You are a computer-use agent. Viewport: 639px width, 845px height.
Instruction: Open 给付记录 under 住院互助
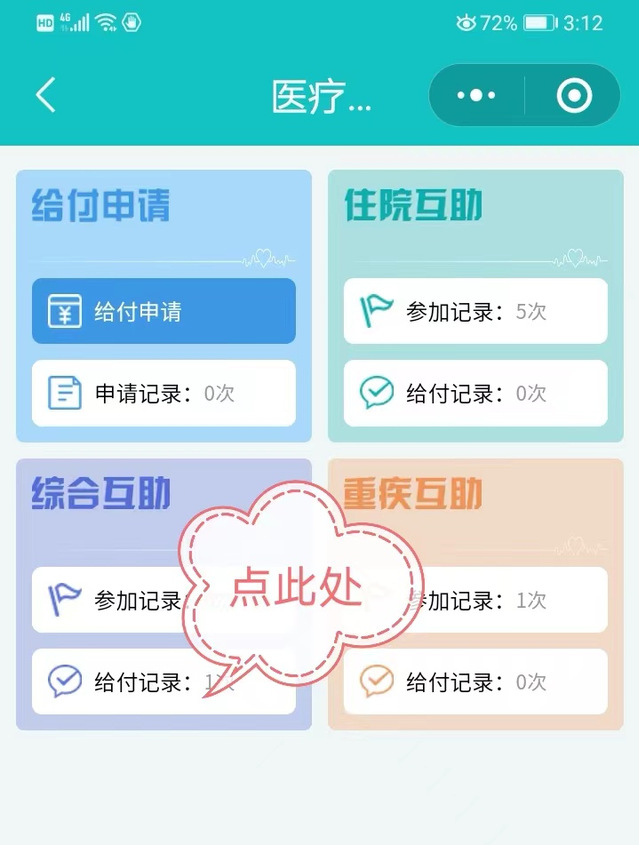(x=476, y=393)
